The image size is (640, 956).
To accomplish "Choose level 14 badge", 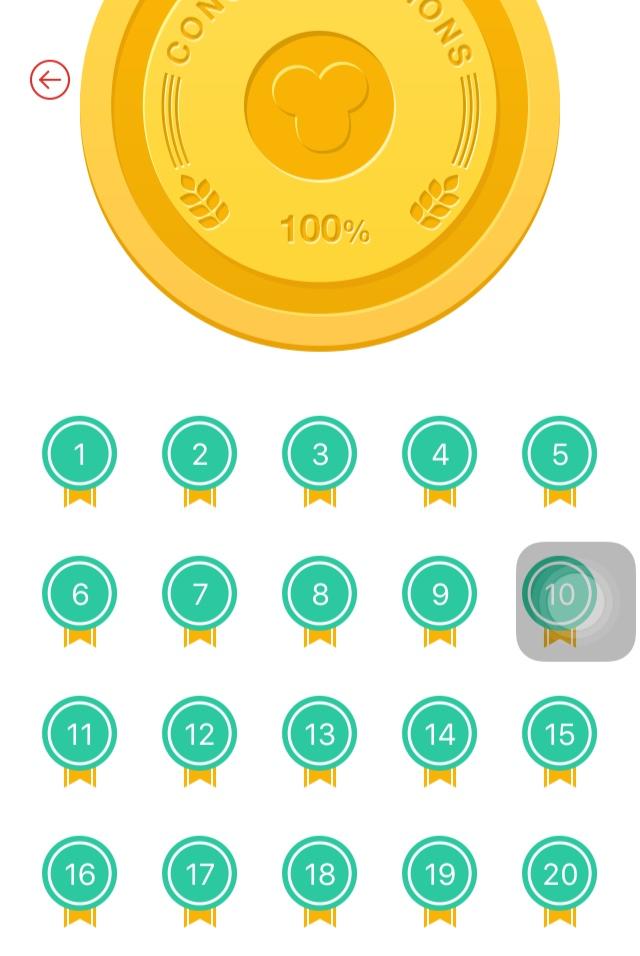I will point(440,735).
